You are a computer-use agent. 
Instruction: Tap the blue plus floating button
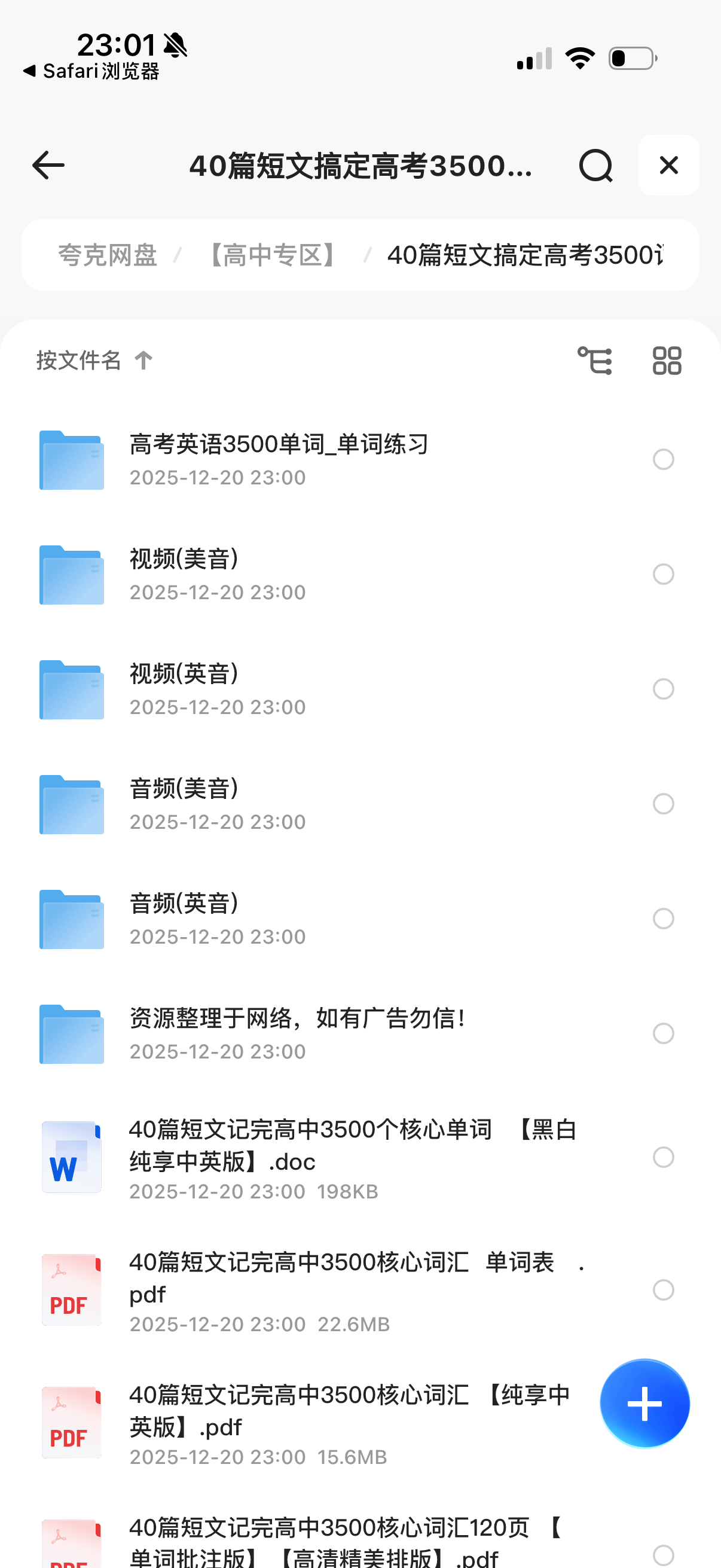(644, 1403)
